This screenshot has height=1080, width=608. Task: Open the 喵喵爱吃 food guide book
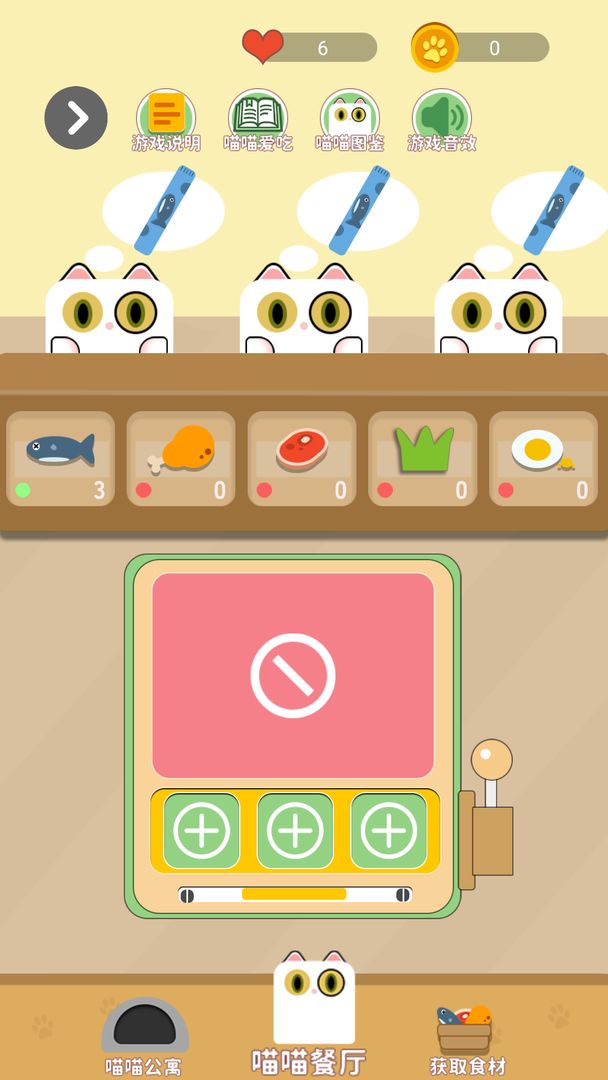[258, 120]
